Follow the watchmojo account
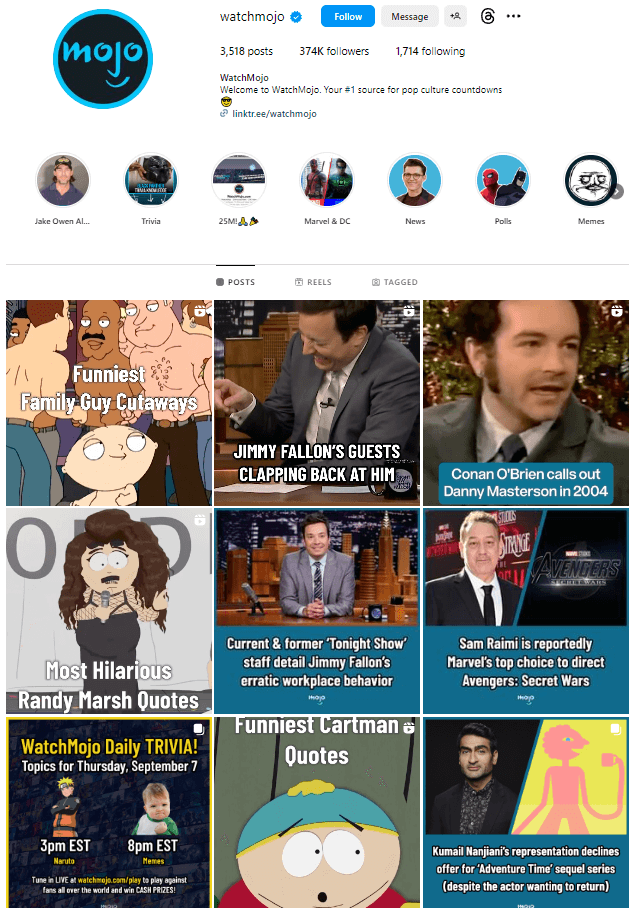The image size is (638, 908). 347,16
